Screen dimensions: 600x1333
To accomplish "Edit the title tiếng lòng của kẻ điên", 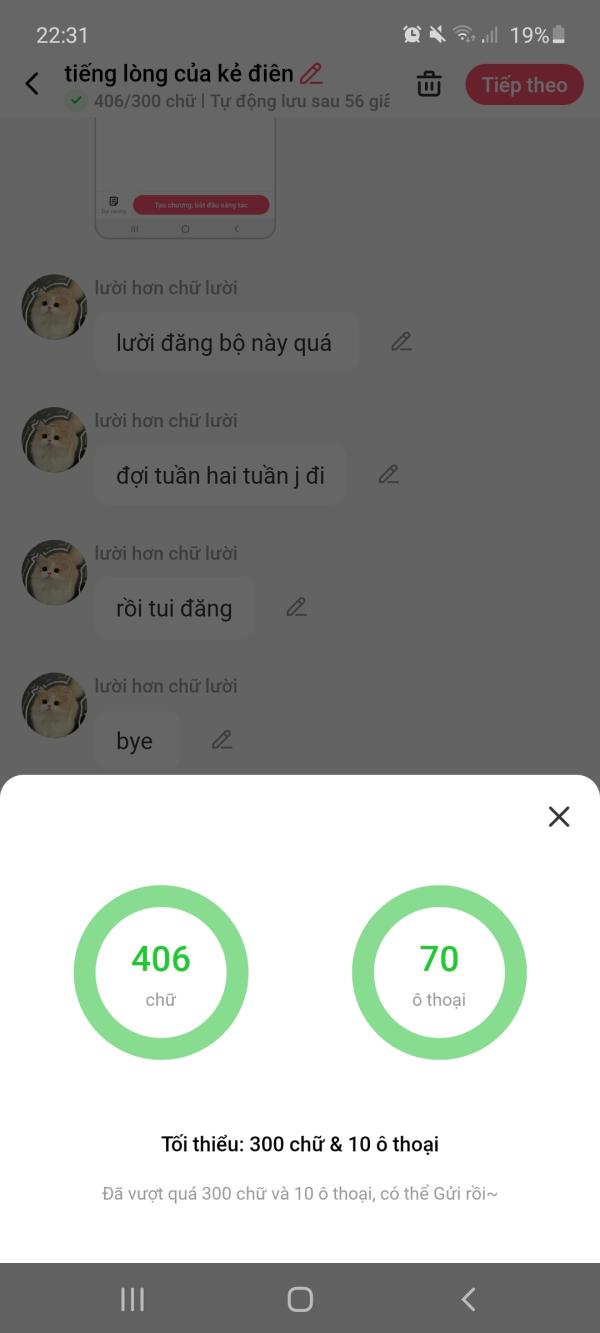I will [311, 73].
